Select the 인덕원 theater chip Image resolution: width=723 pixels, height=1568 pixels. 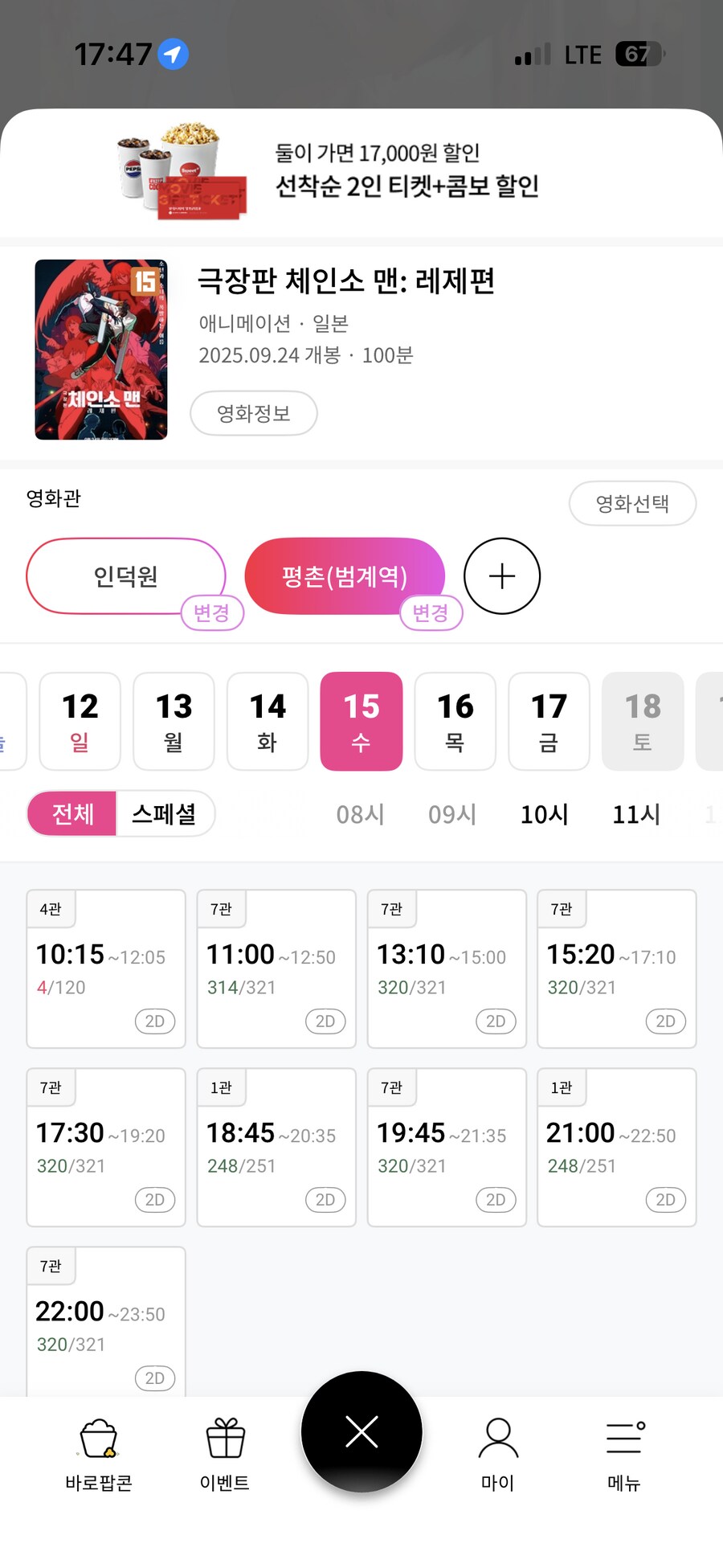point(125,575)
